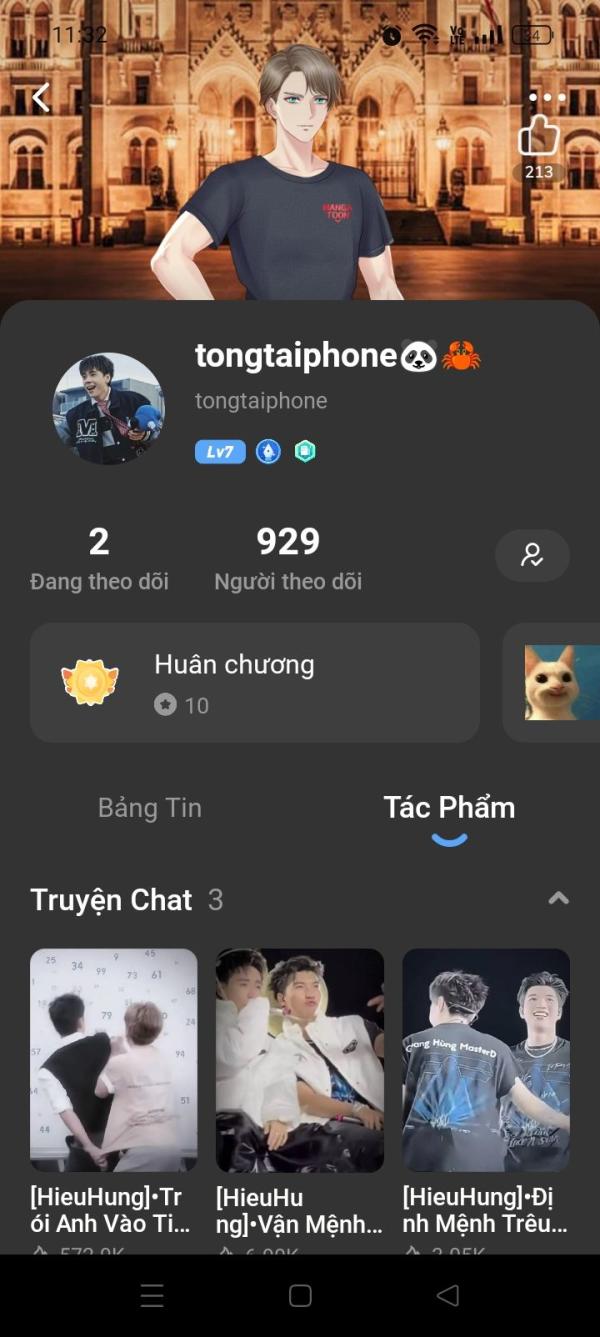600x1337 pixels.
Task: Open the Huân chương card
Action: [x=255, y=683]
